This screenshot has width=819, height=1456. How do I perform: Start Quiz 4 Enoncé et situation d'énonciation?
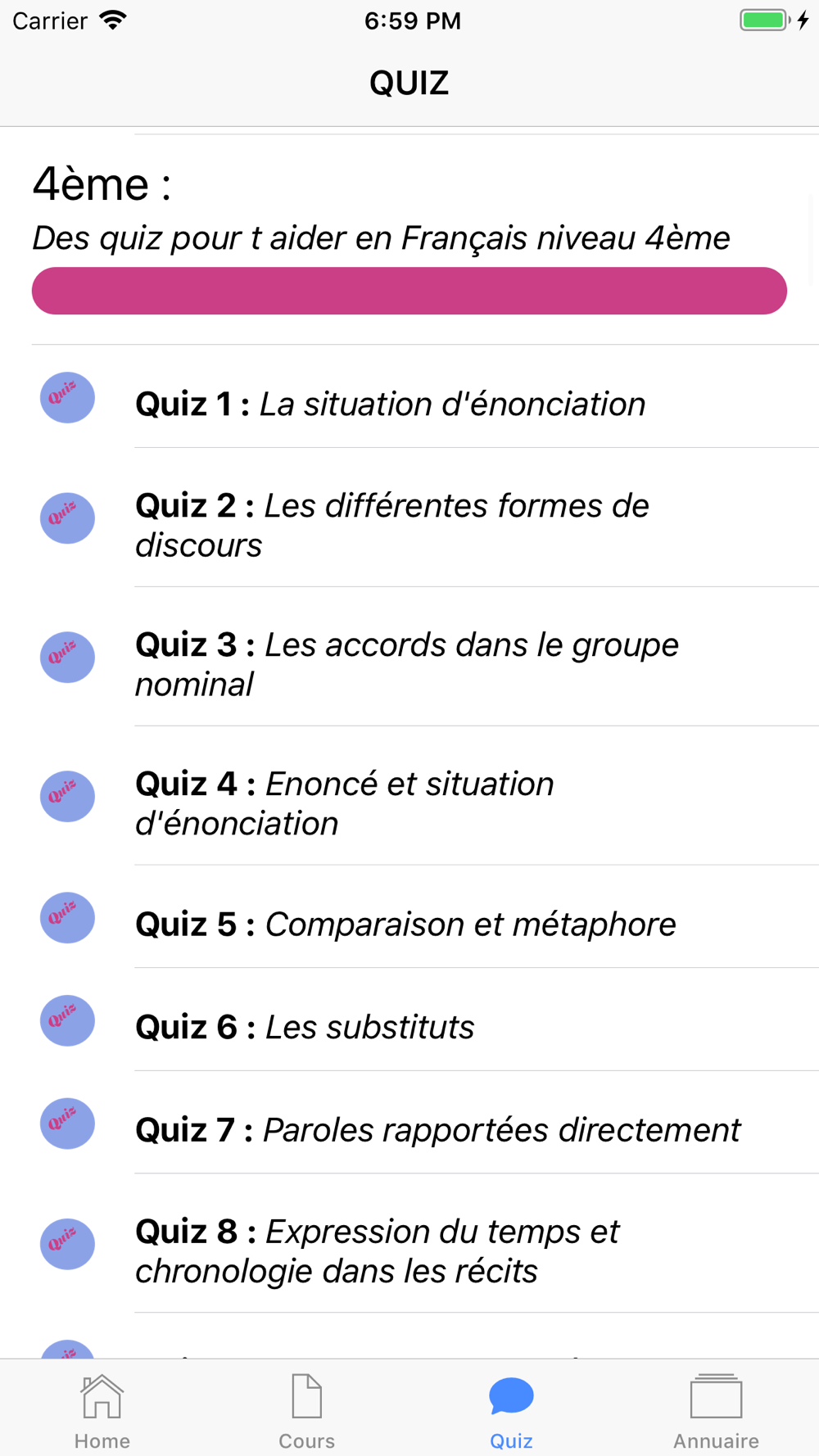[x=409, y=796]
